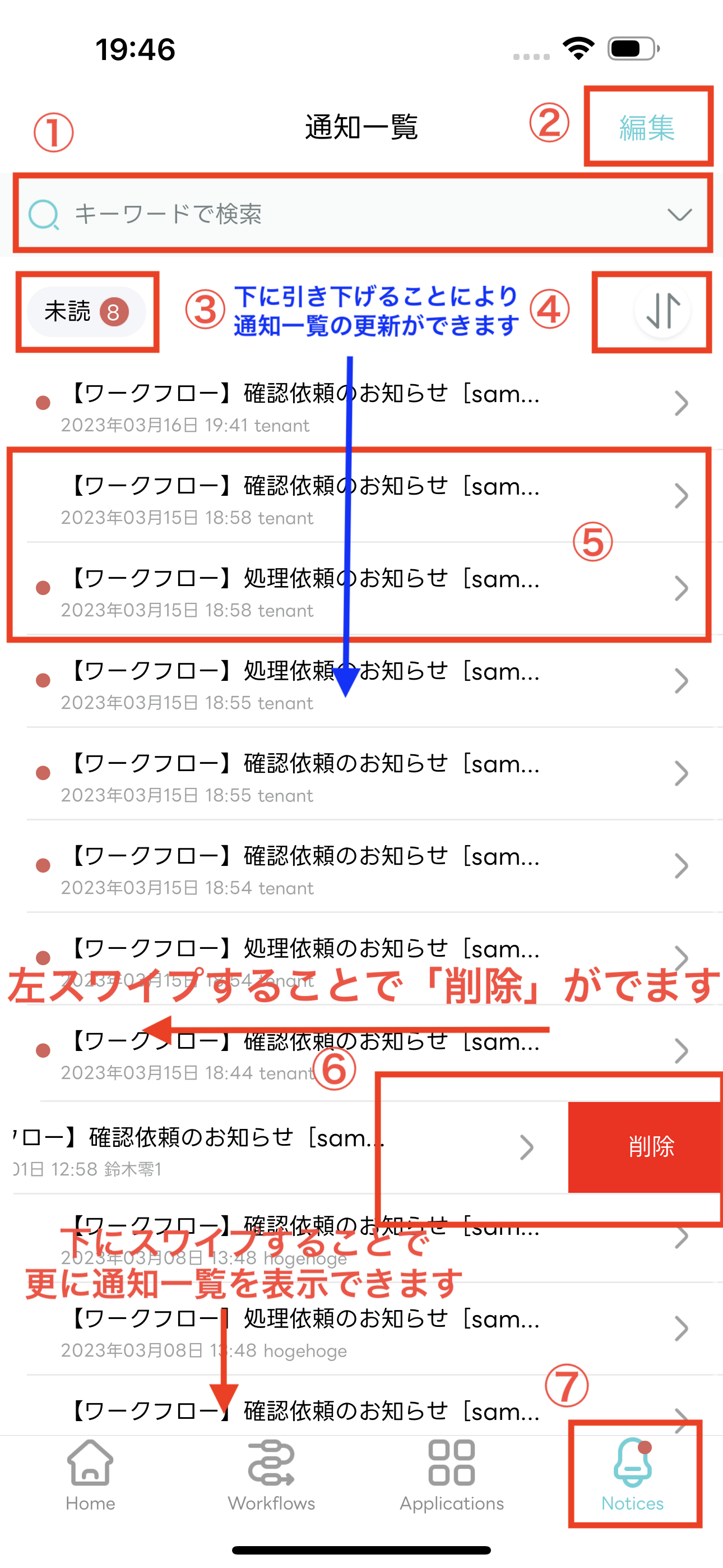This screenshot has height=1568, width=723.
Task: Go to the Home tab
Action: coord(90,1475)
